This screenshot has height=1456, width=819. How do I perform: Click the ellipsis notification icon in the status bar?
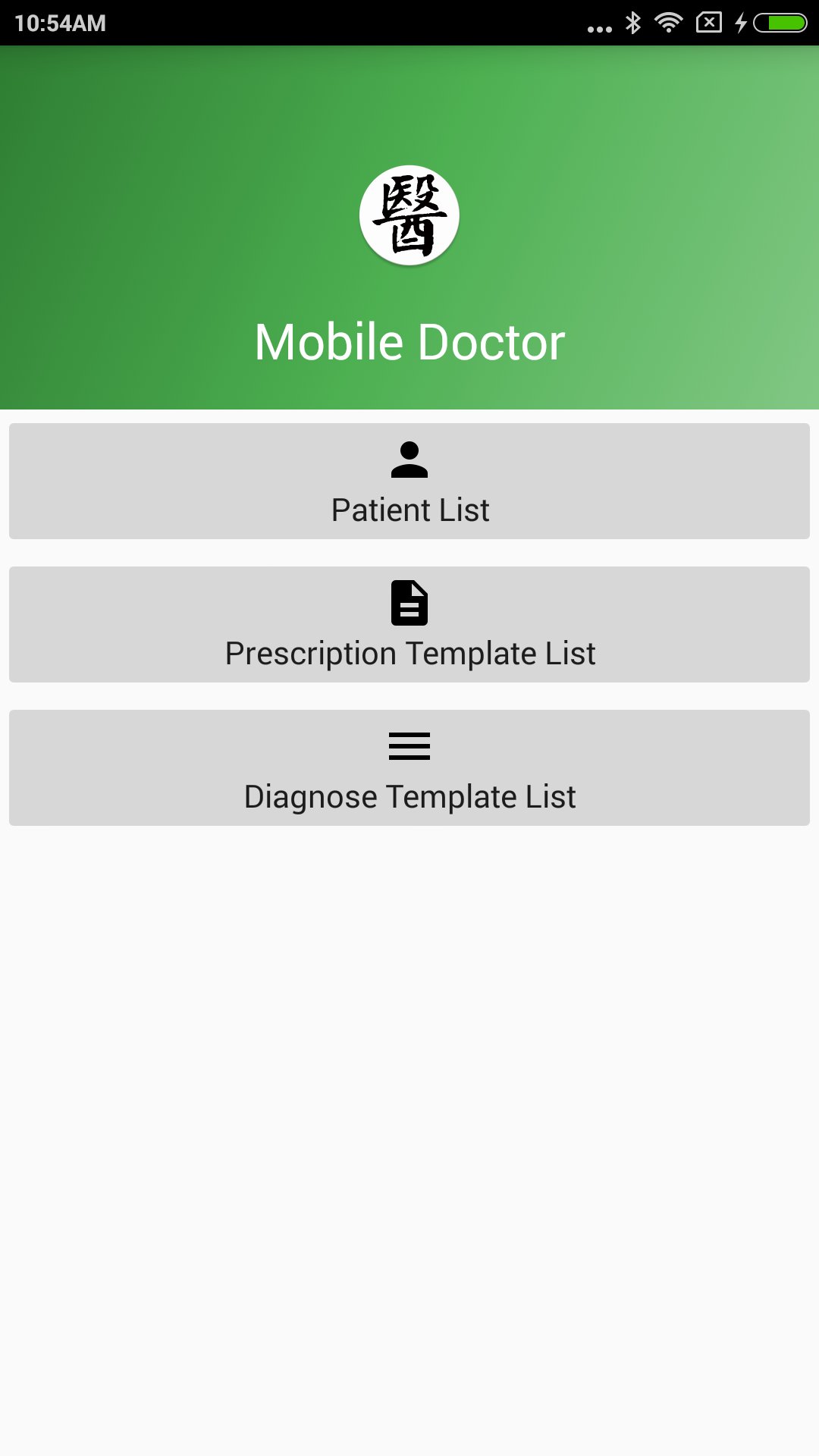coord(598,27)
